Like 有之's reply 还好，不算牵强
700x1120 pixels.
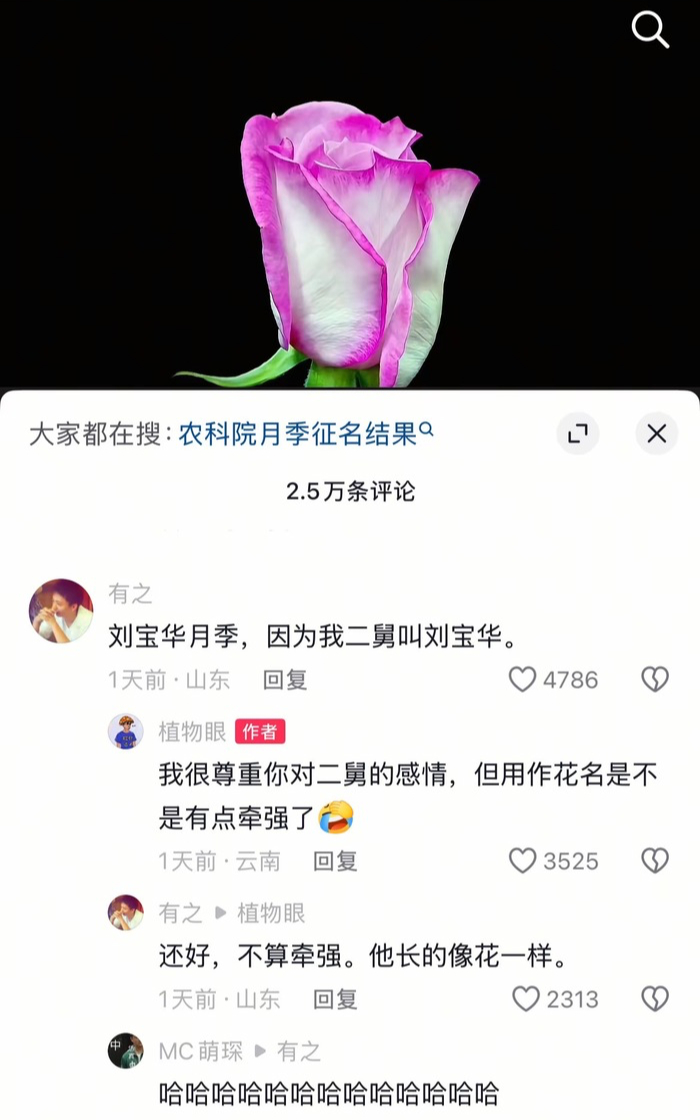click(526, 998)
